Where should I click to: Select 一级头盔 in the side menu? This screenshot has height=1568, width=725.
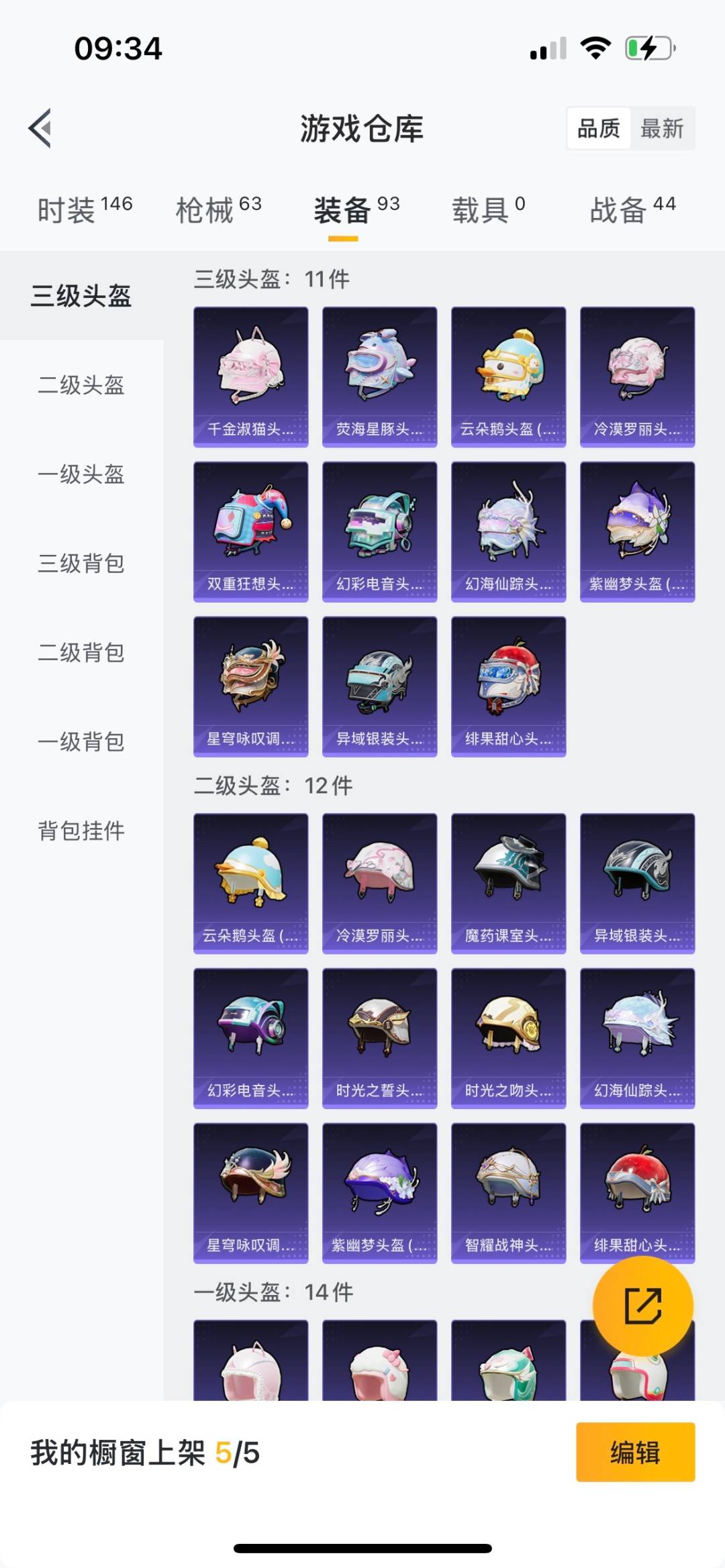[x=81, y=474]
